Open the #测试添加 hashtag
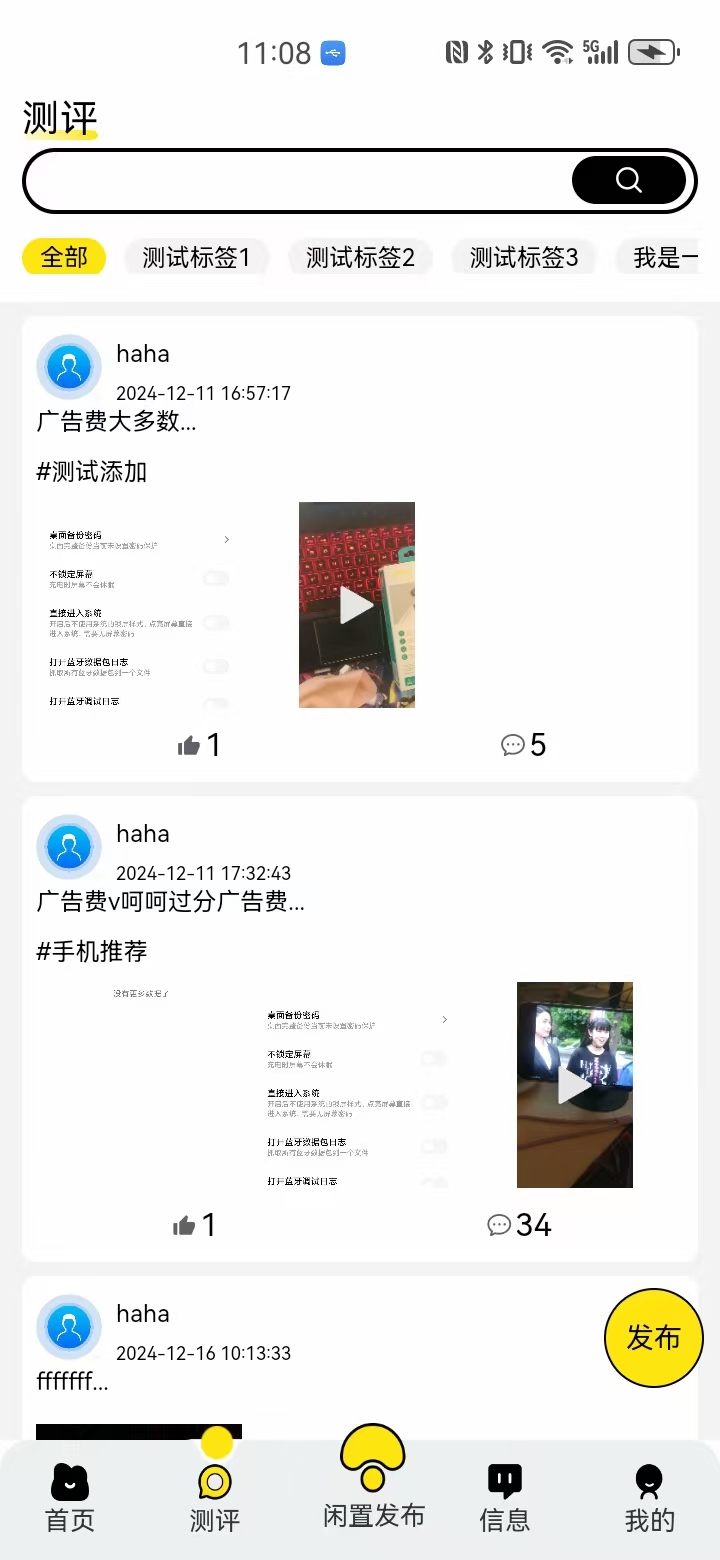720x1560 pixels. [x=90, y=471]
